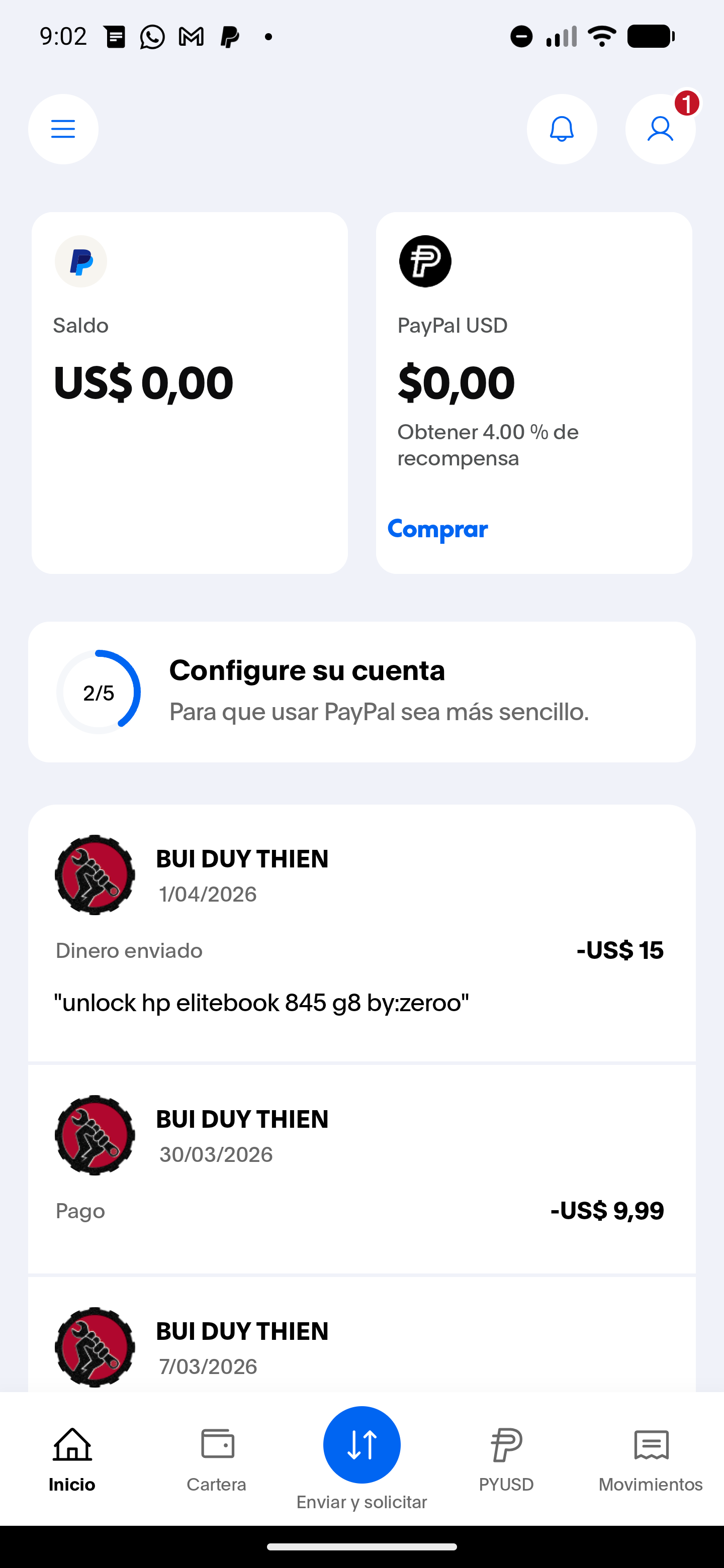The width and height of the screenshot is (724, 1568).
Task: Open the notifications bell
Action: point(562,129)
